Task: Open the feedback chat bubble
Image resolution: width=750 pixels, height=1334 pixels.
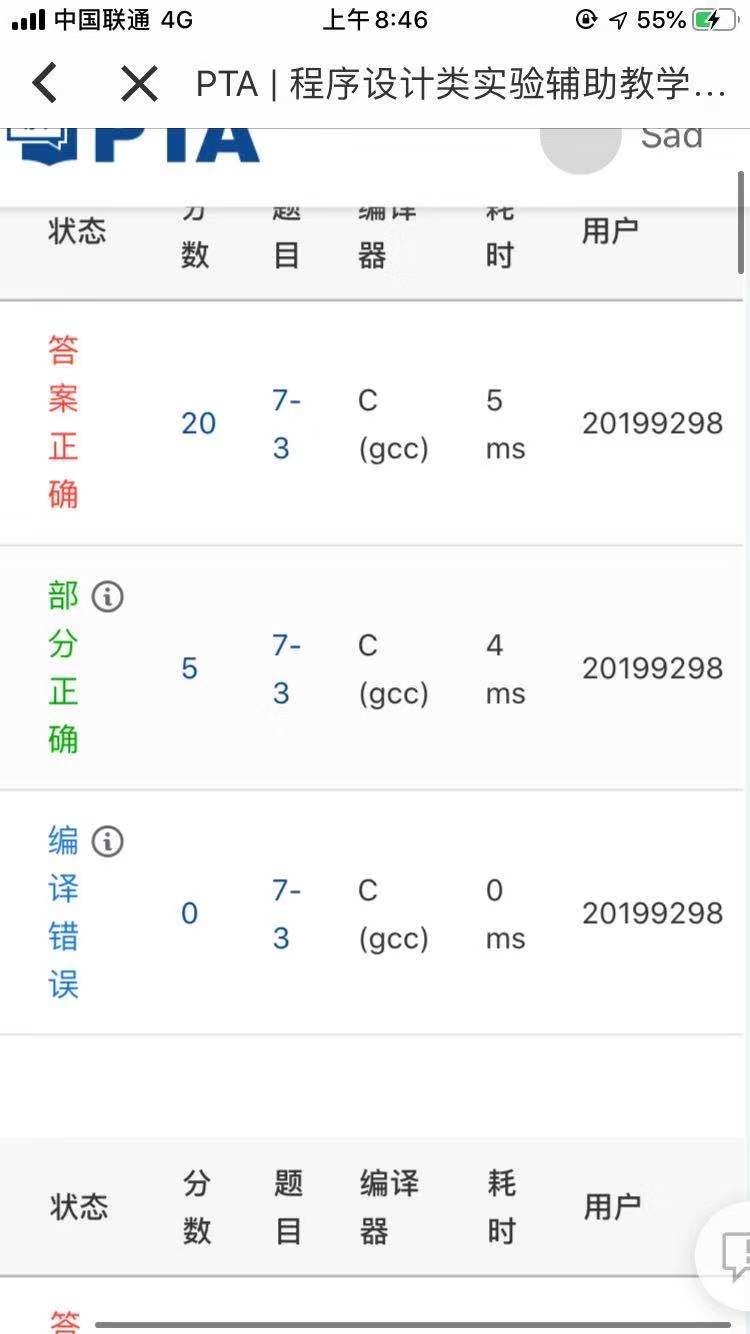Action: [x=733, y=1254]
